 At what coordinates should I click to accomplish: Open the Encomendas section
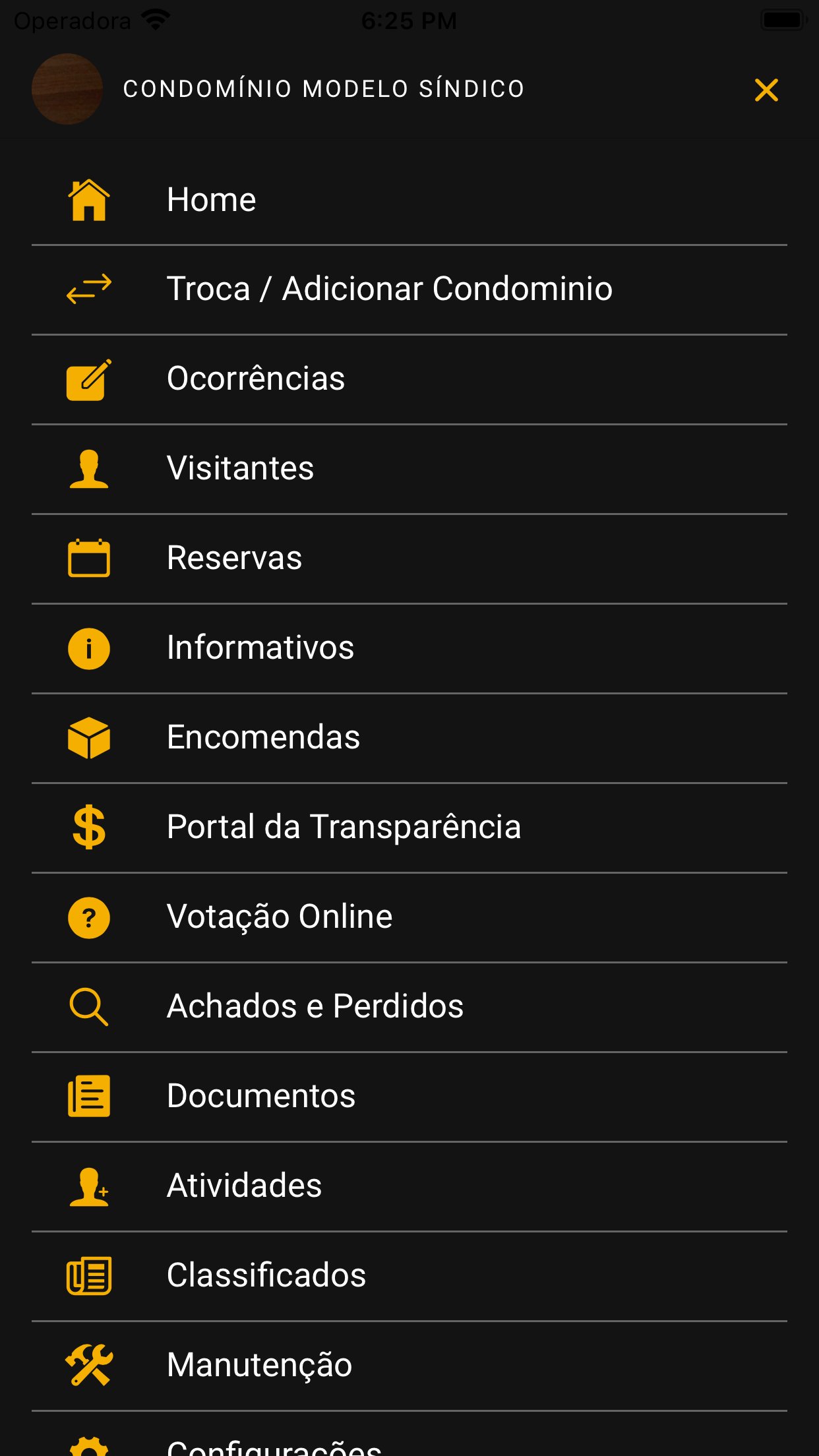263,737
